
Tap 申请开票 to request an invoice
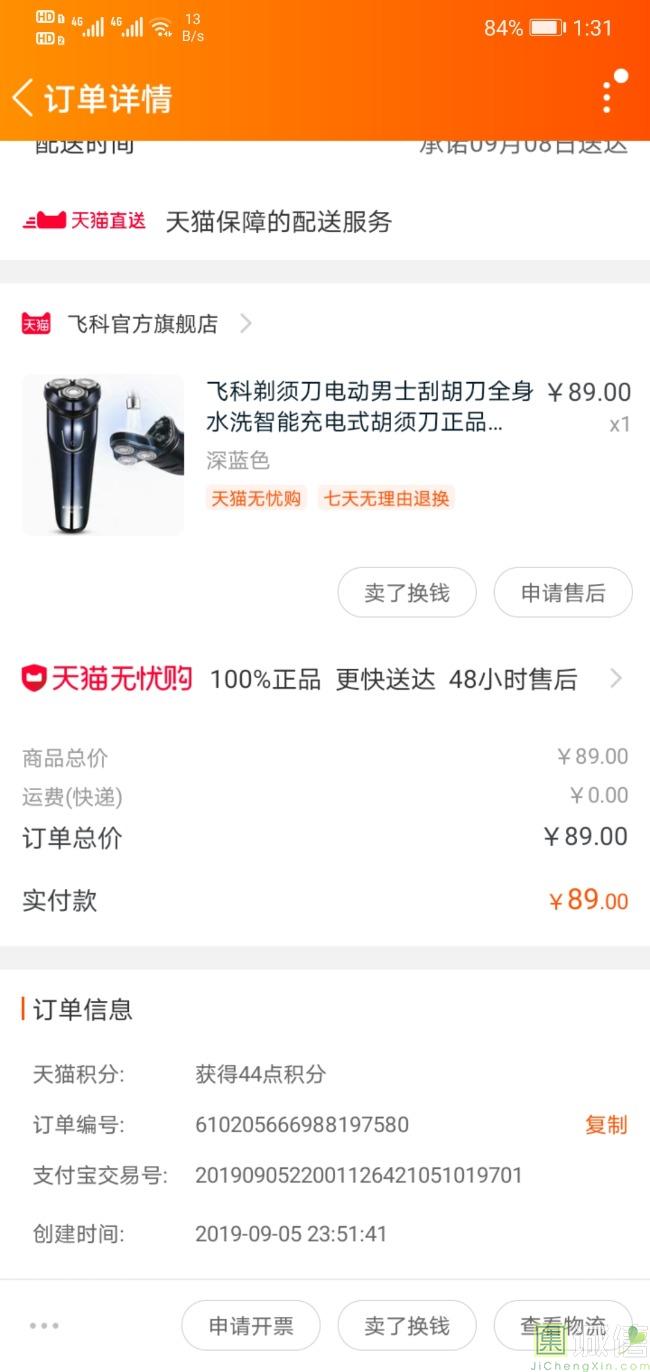coord(251,1326)
